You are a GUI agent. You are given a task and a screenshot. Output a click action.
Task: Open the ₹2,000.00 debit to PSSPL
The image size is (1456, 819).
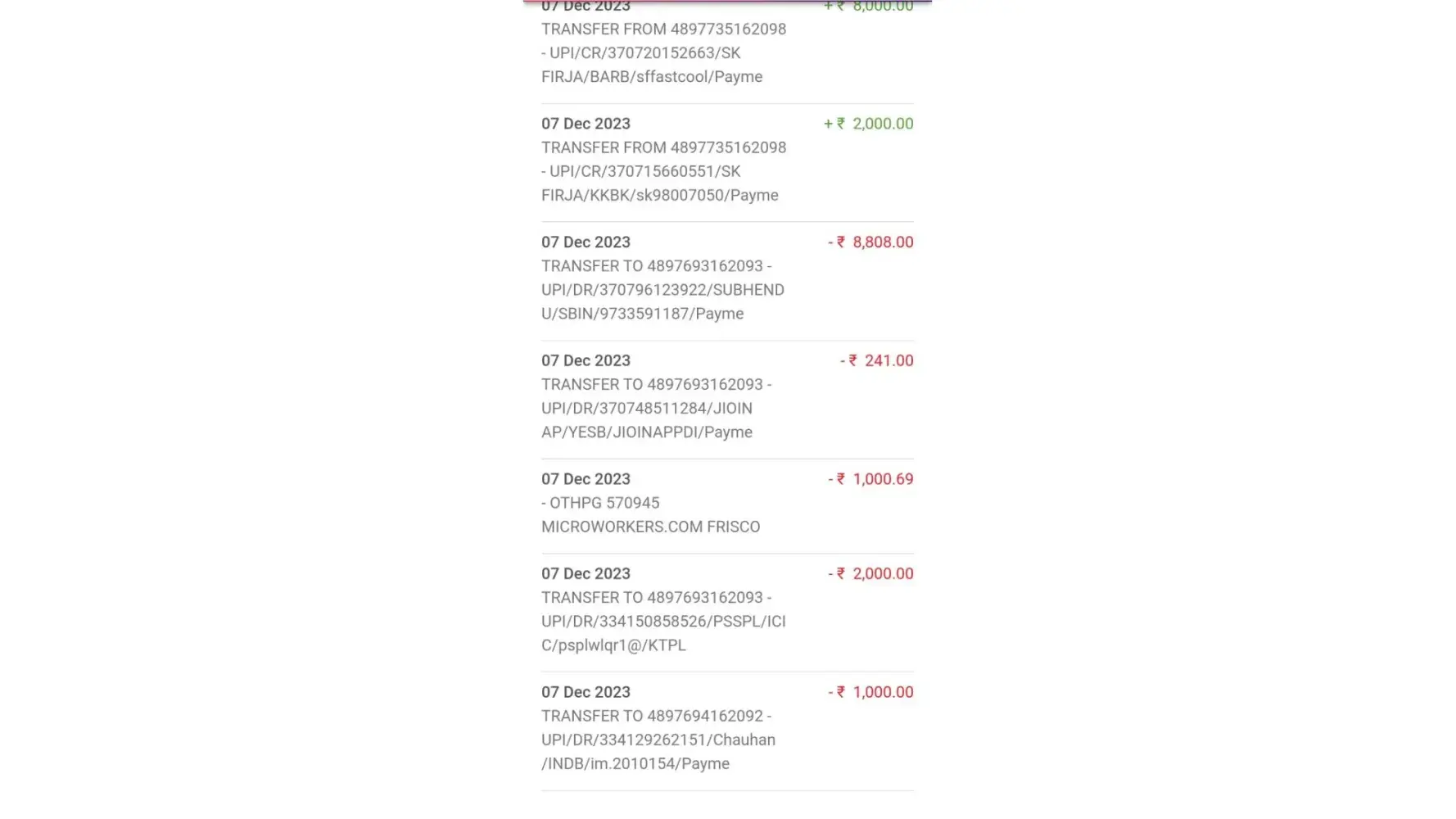(726, 610)
